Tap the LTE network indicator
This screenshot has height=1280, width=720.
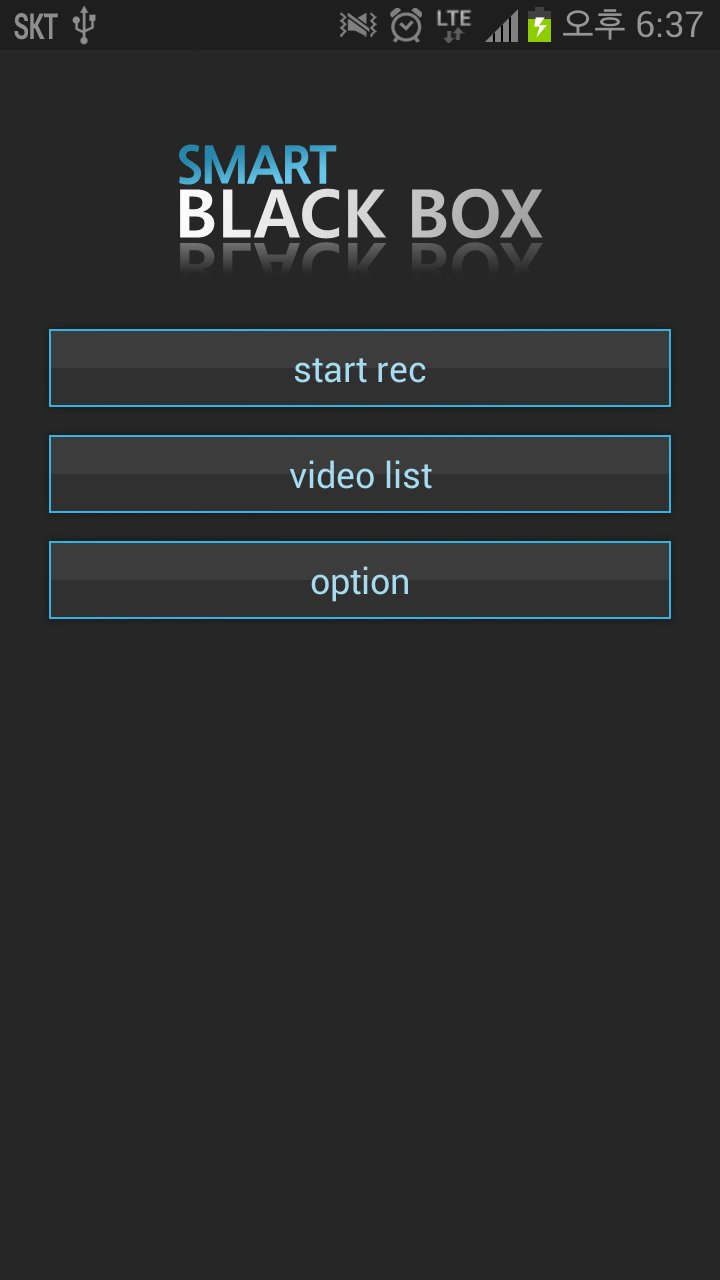(452, 25)
